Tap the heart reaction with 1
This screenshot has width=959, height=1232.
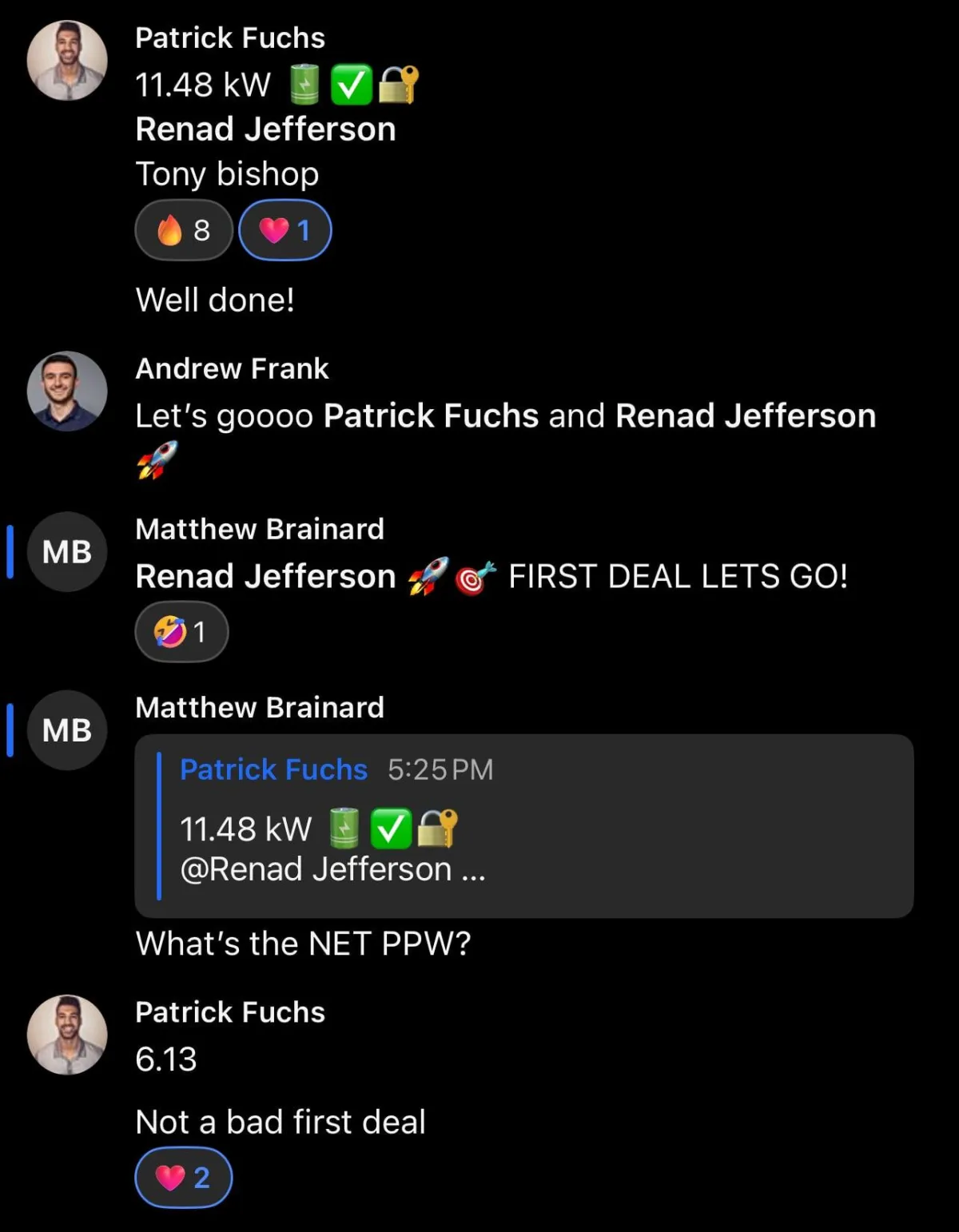pos(285,230)
